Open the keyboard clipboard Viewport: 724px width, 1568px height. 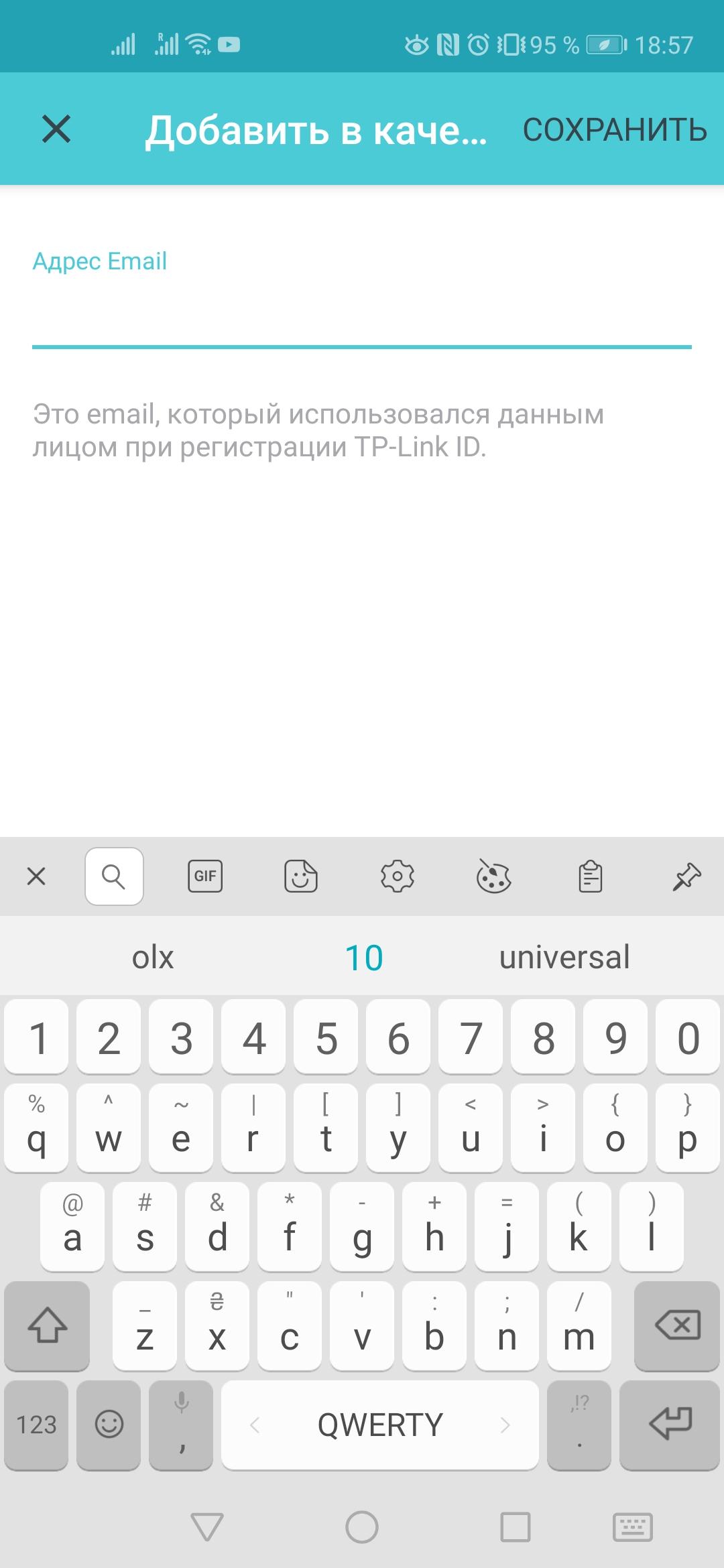[590, 876]
